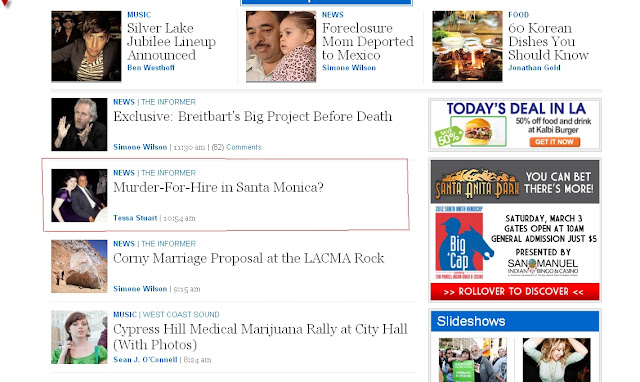Open Murder-For-Hire in Santa Monica article
640x382 pixels.
[218, 187]
